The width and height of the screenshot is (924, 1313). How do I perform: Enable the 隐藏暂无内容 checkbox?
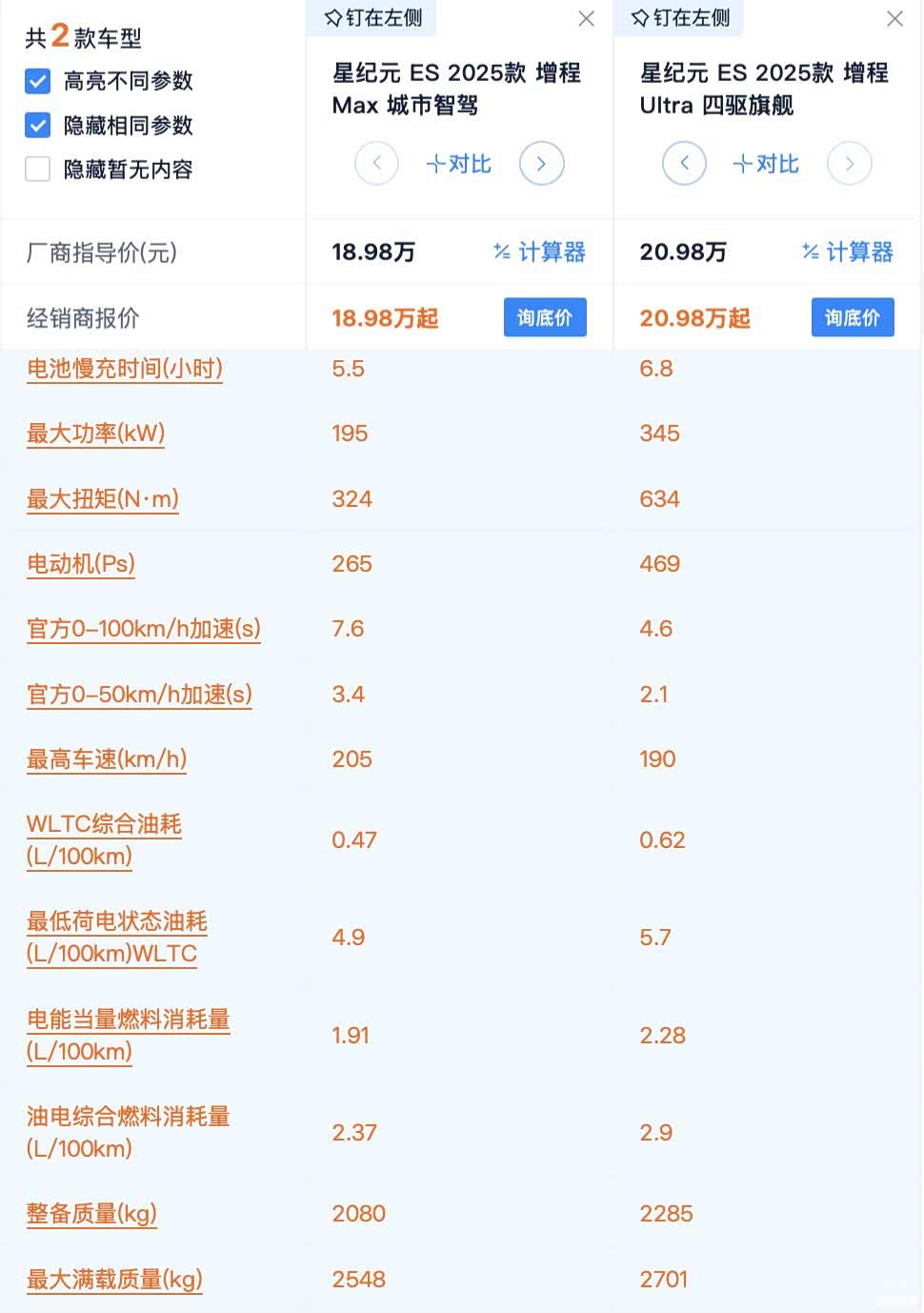pyautogui.click(x=38, y=170)
